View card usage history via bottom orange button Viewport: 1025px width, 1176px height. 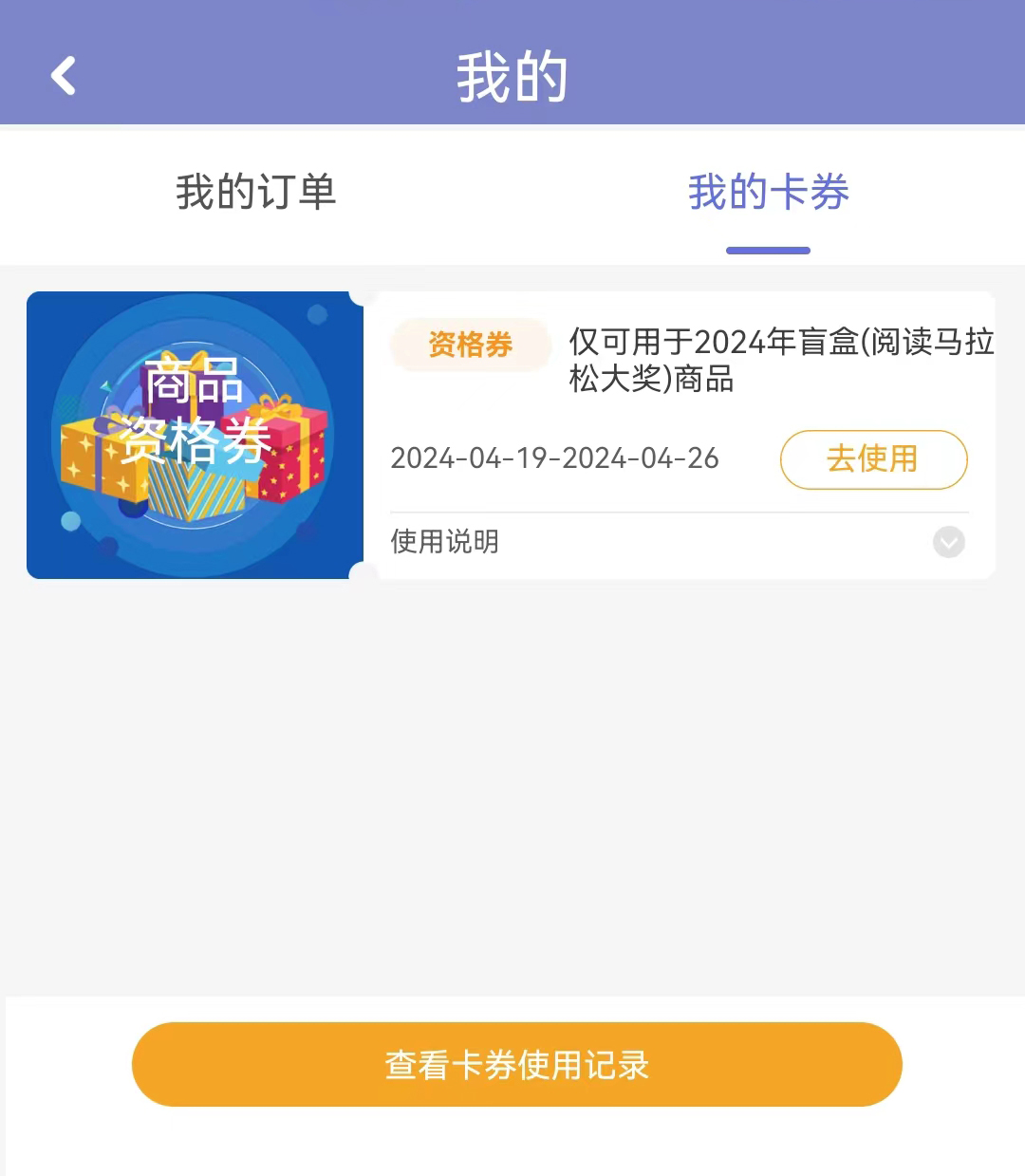click(x=516, y=1064)
